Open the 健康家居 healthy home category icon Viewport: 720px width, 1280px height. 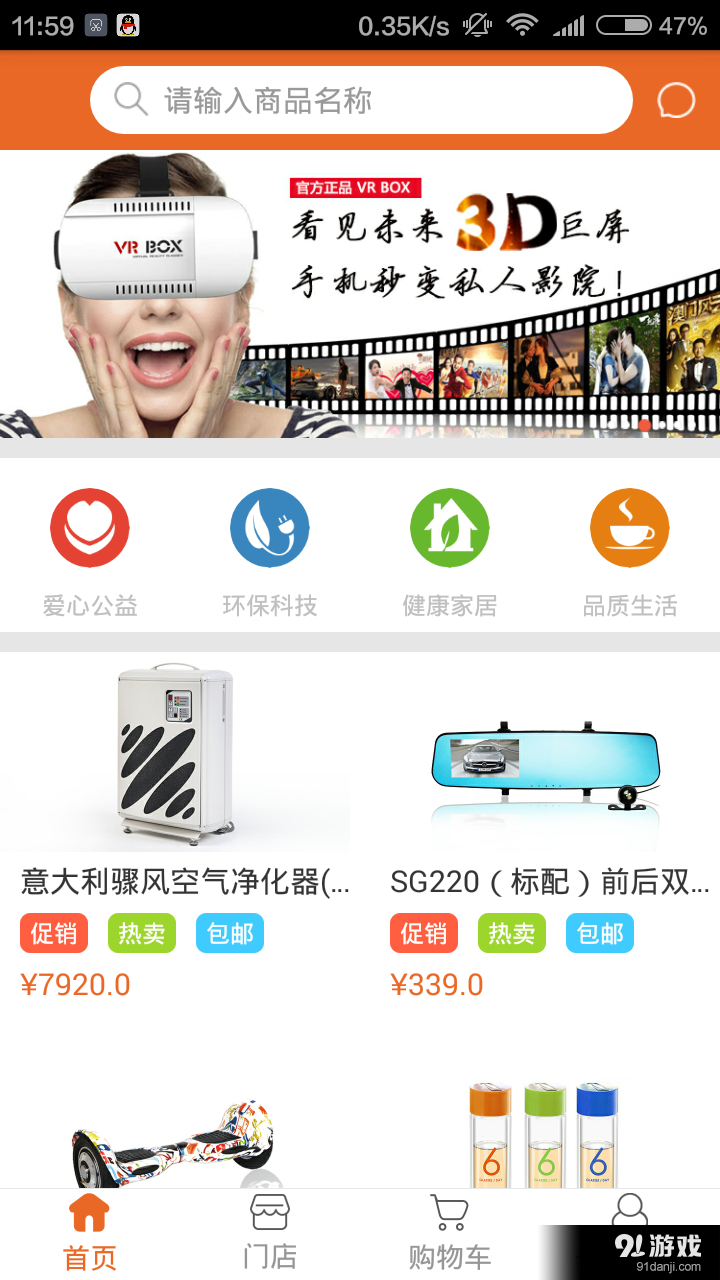(x=450, y=528)
